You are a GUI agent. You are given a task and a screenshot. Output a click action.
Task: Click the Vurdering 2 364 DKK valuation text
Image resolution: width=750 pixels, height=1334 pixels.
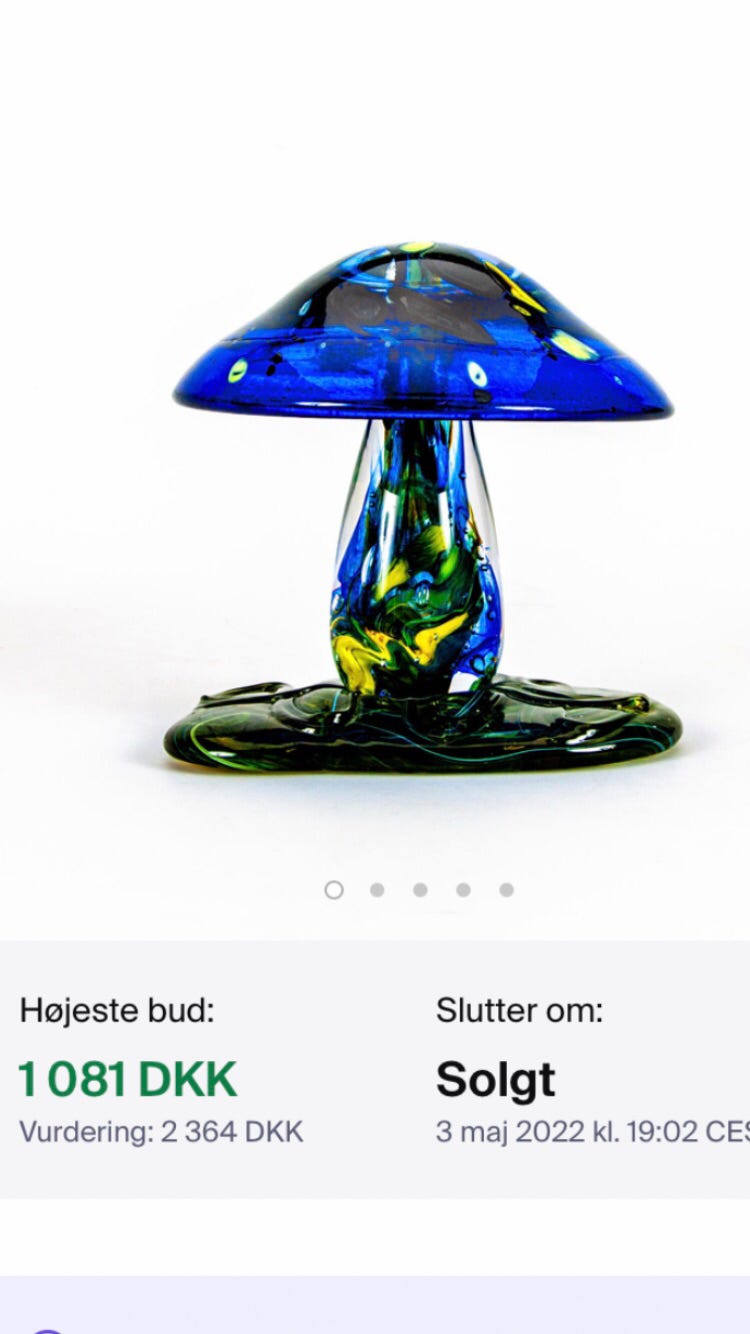(160, 1133)
